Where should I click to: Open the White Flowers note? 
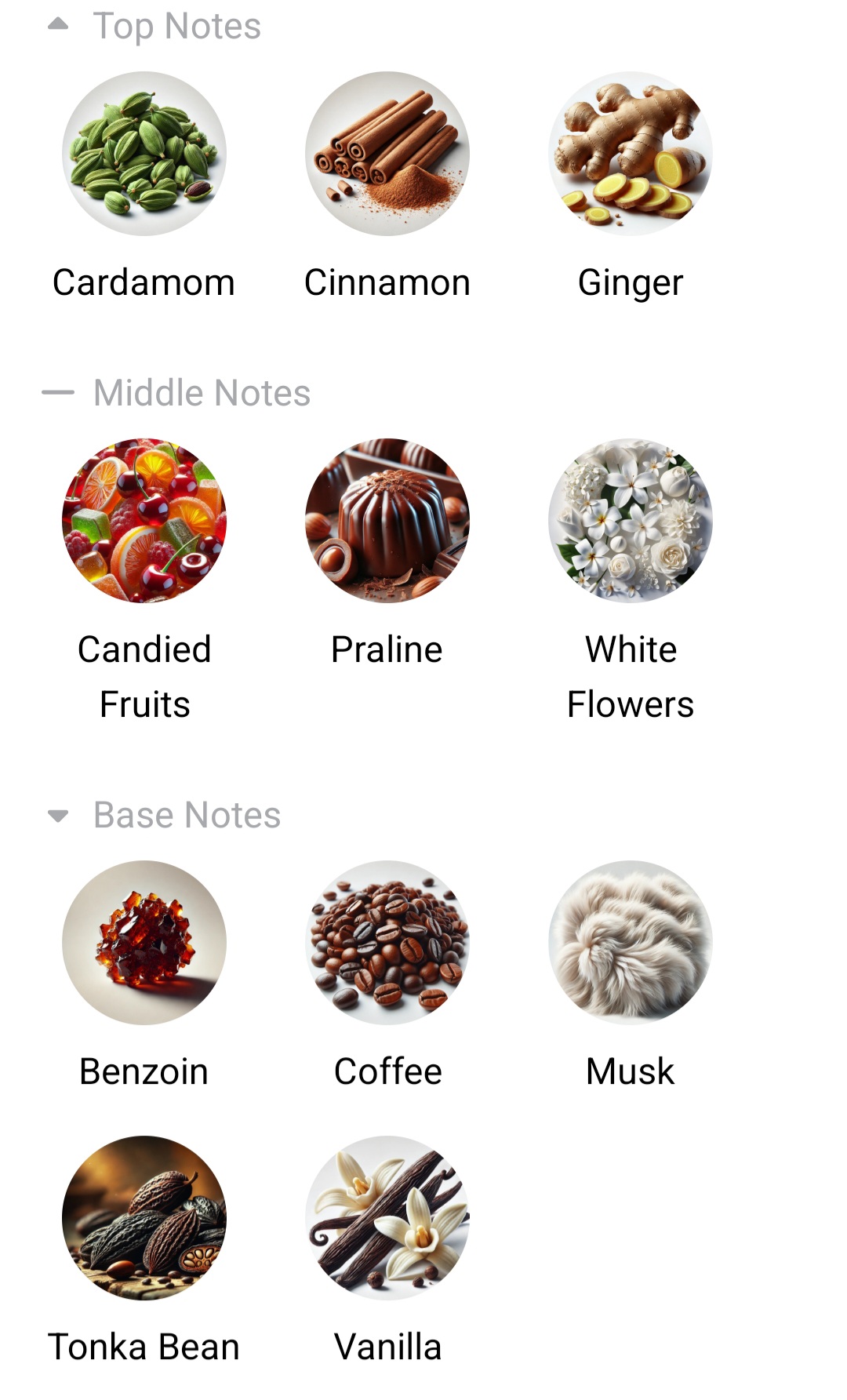(x=631, y=521)
